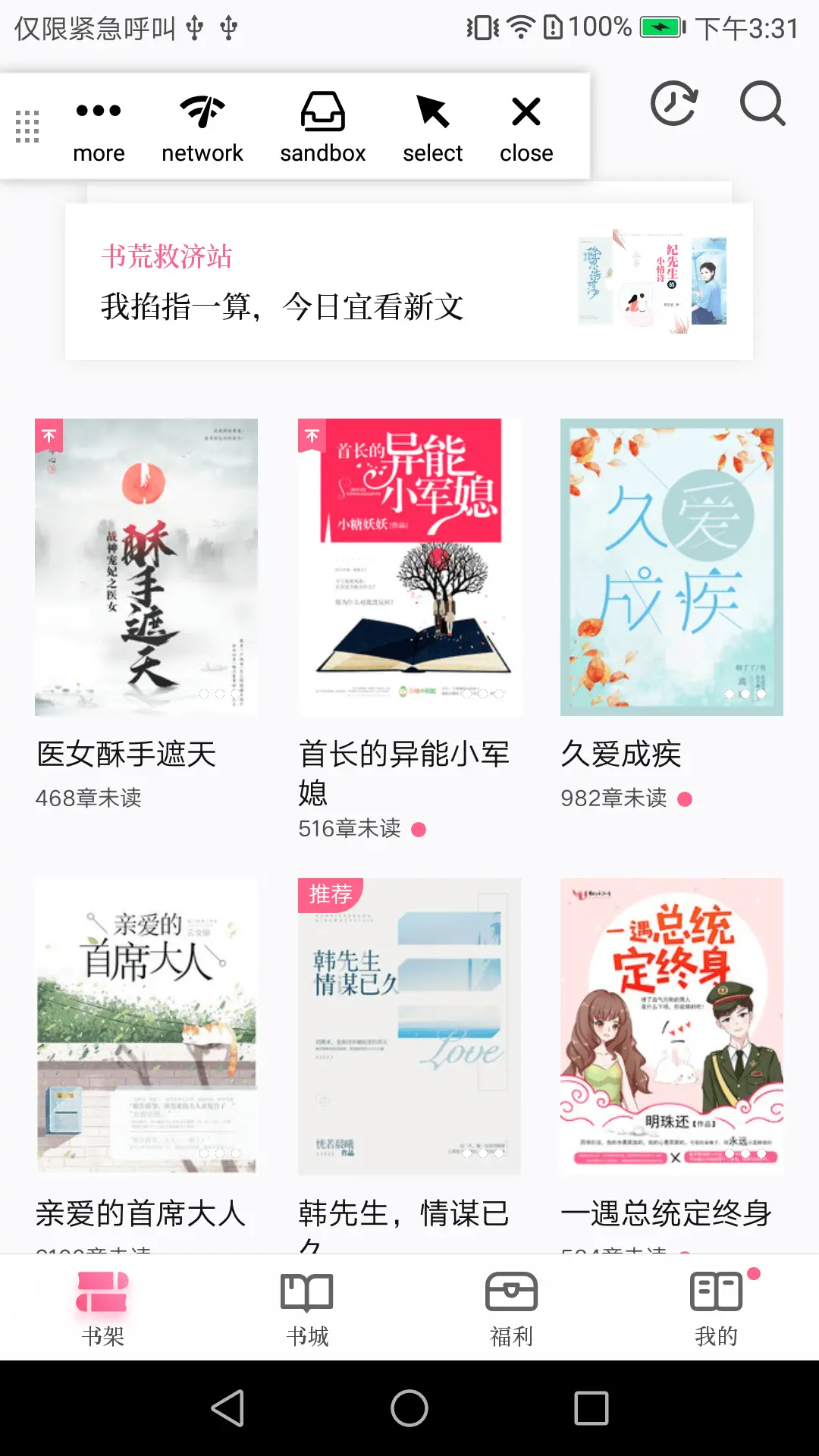Tap the more option in debug toolbar
The width and height of the screenshot is (819, 1456).
(99, 127)
